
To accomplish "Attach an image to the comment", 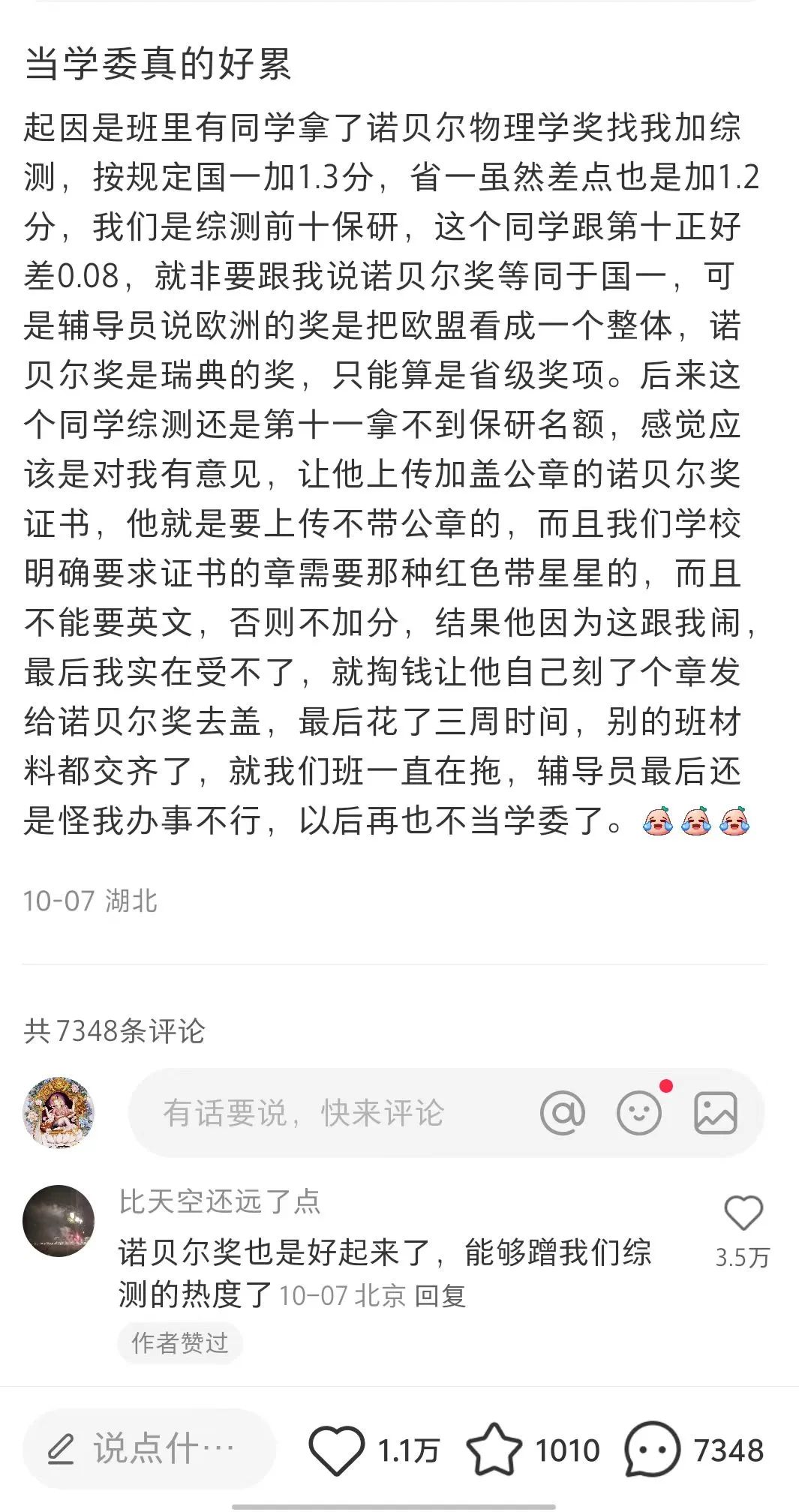I will (716, 1113).
